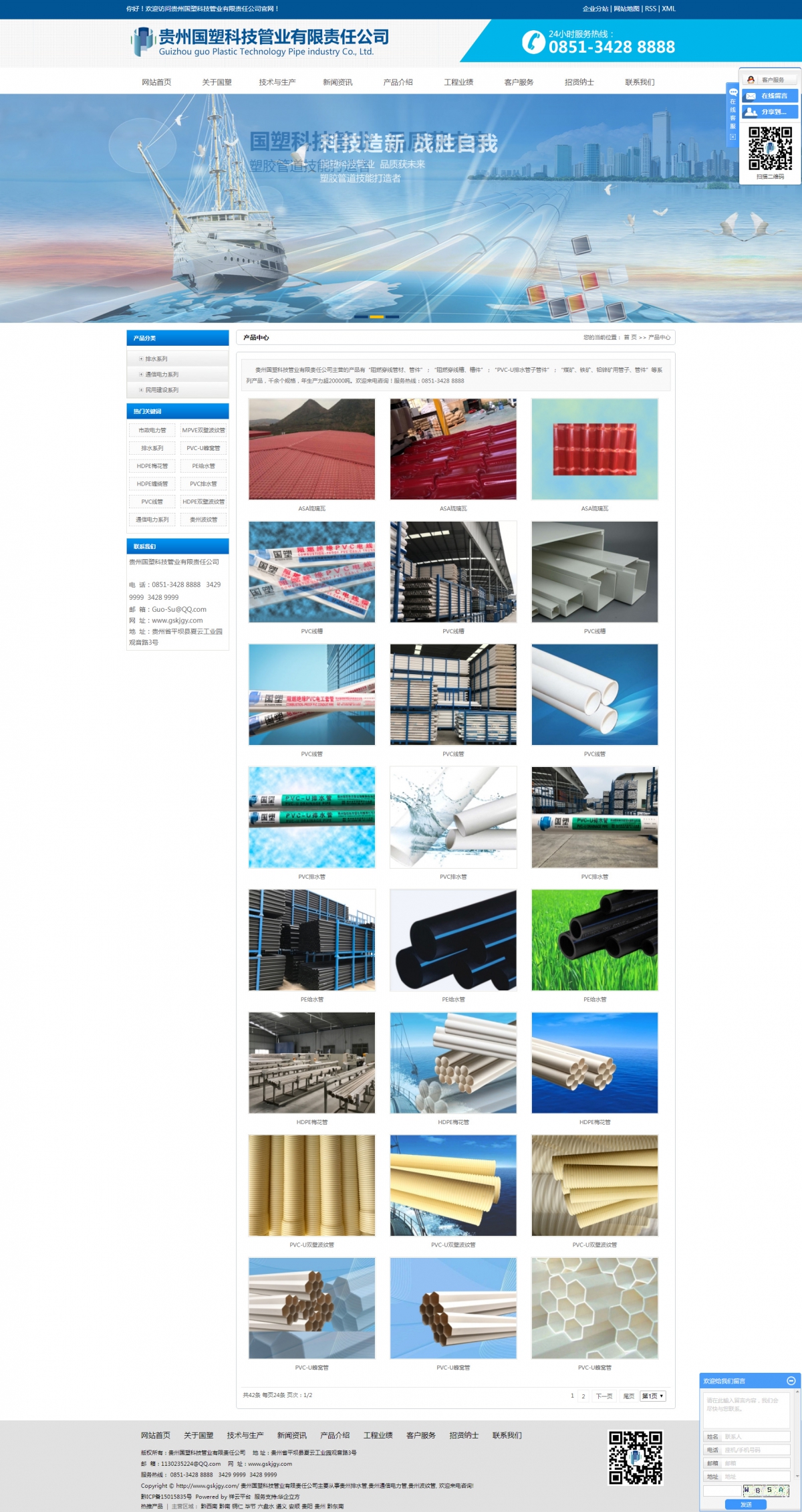This screenshot has height=1512, width=802.
Task: Open 网站地图 link in the header
Action: pyautogui.click(x=626, y=9)
